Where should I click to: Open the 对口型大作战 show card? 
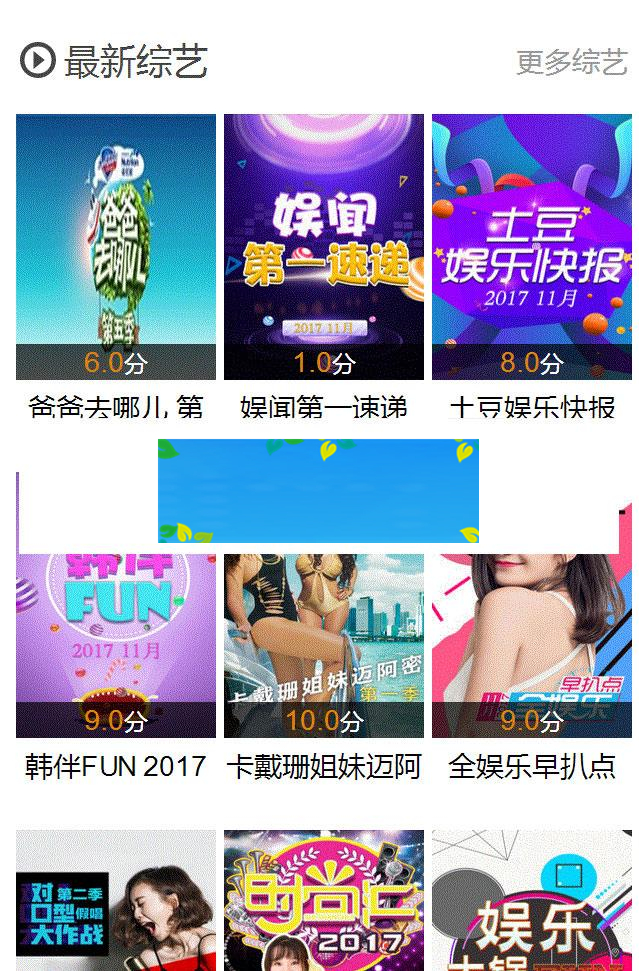116,900
